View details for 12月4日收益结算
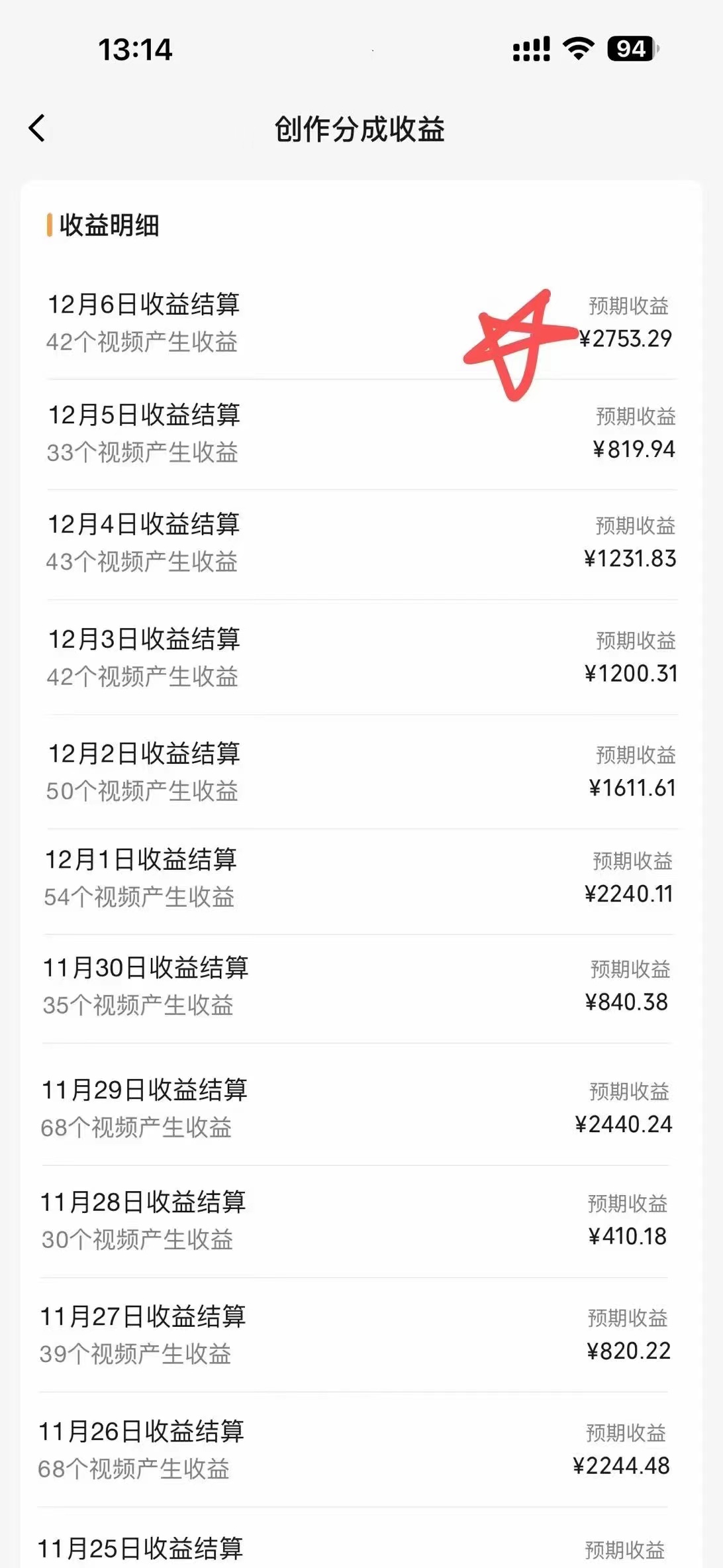 [x=144, y=543]
